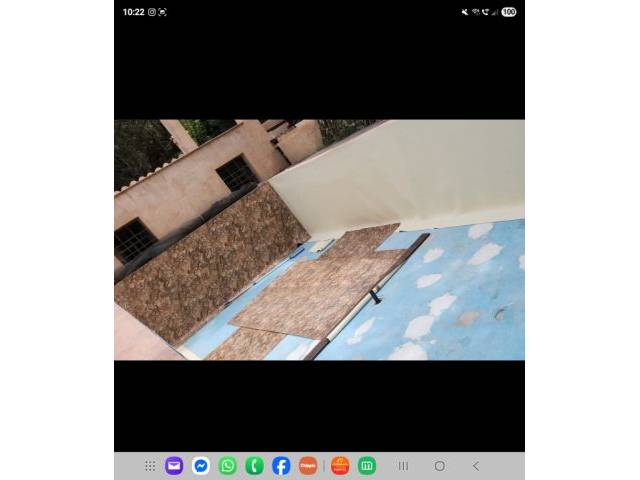Launch WhatsApp from the taskbar
Screen dimensions: 640x480
(x=228, y=466)
